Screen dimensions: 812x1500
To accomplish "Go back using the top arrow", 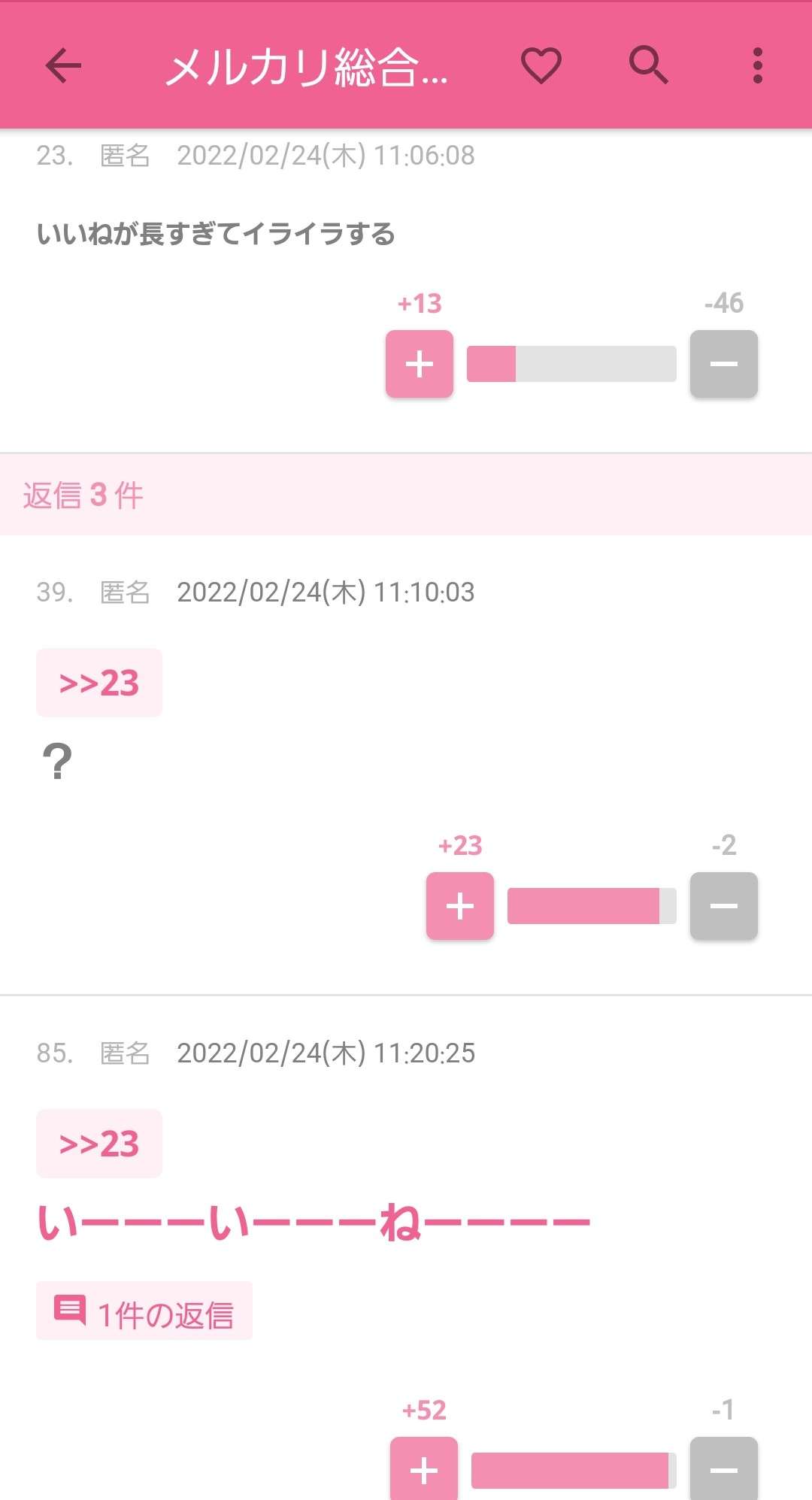I will [x=63, y=65].
